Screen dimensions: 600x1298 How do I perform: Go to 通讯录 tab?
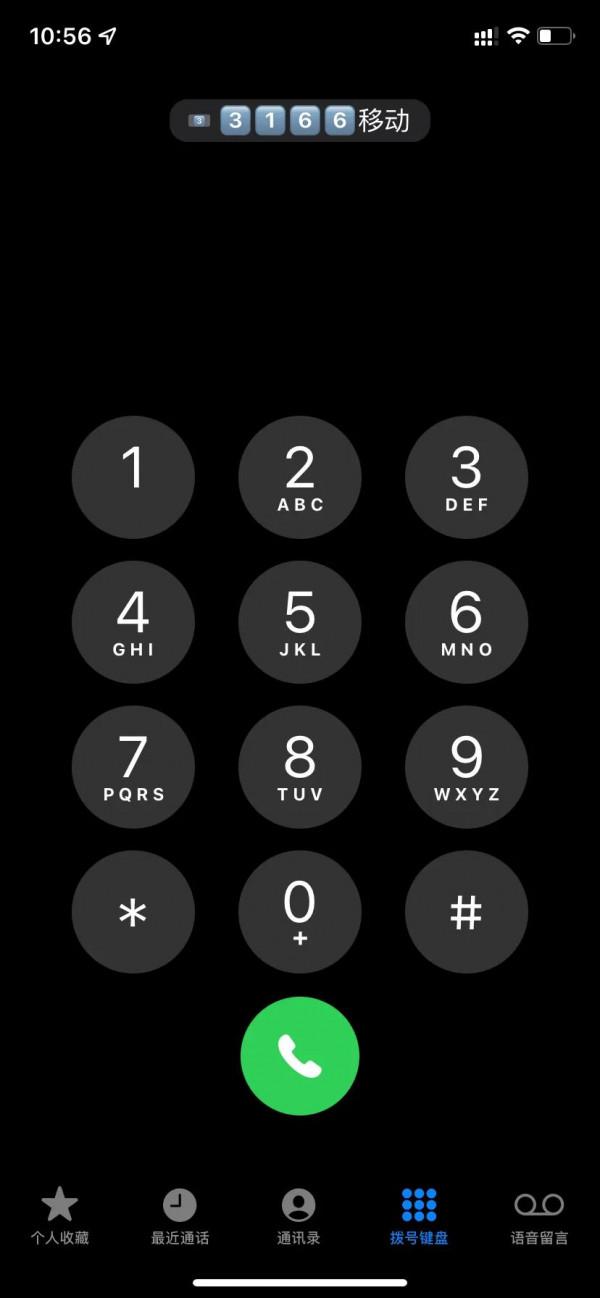click(299, 1216)
